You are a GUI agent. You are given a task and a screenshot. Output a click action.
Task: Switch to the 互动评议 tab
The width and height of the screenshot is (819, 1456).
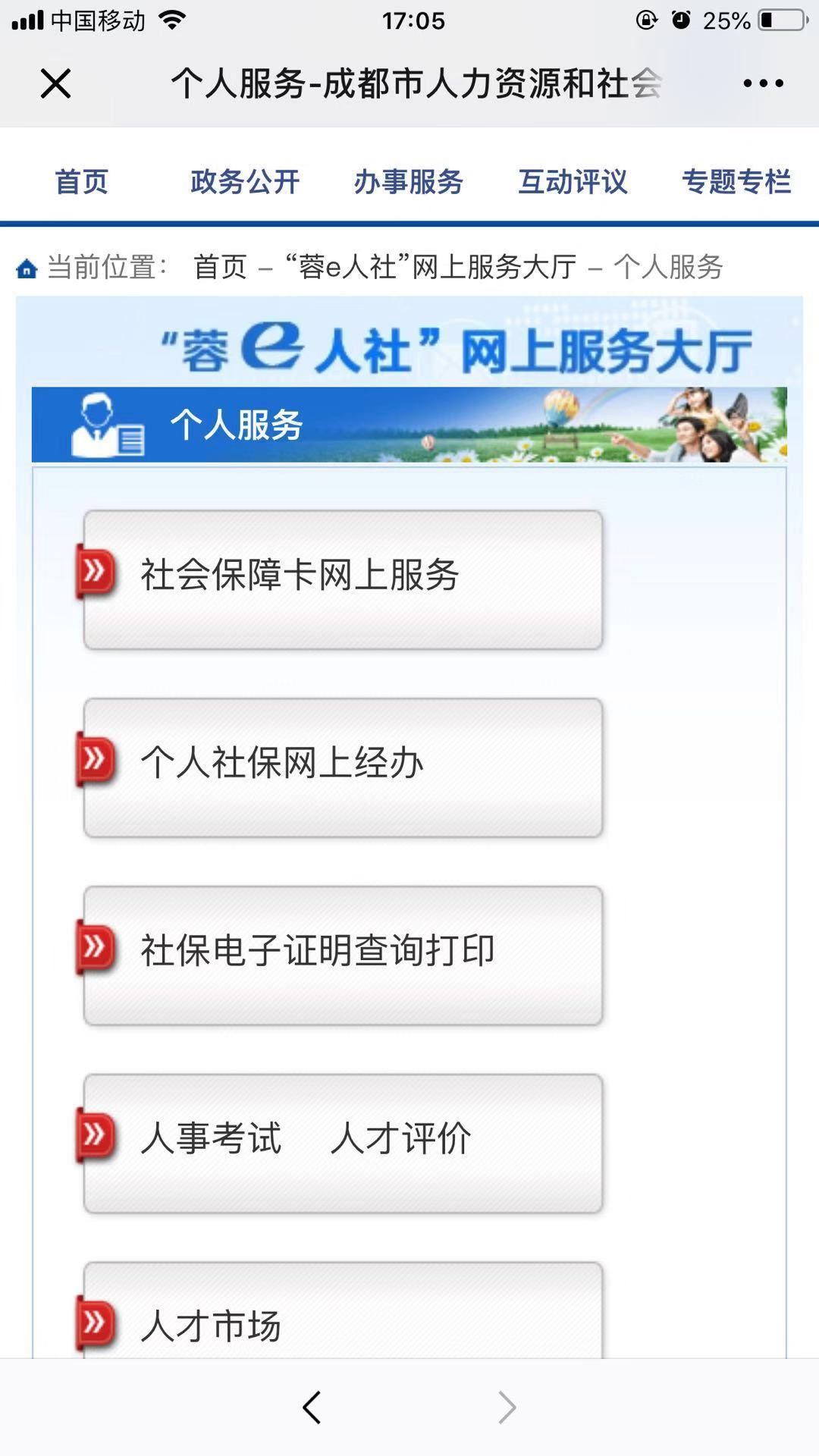(573, 181)
